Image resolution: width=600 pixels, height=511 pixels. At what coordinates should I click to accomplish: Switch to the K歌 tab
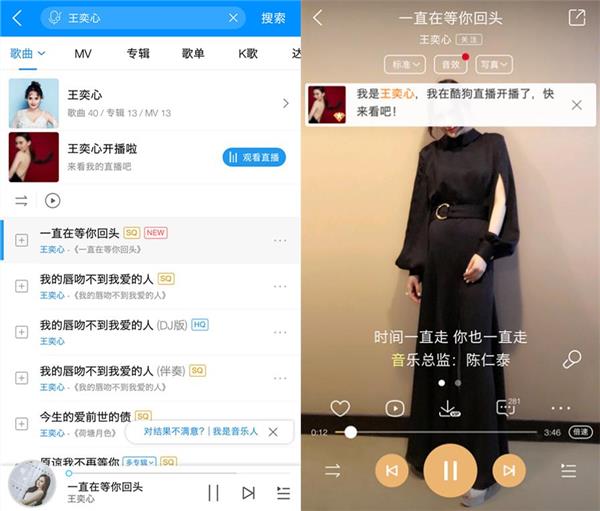(248, 53)
